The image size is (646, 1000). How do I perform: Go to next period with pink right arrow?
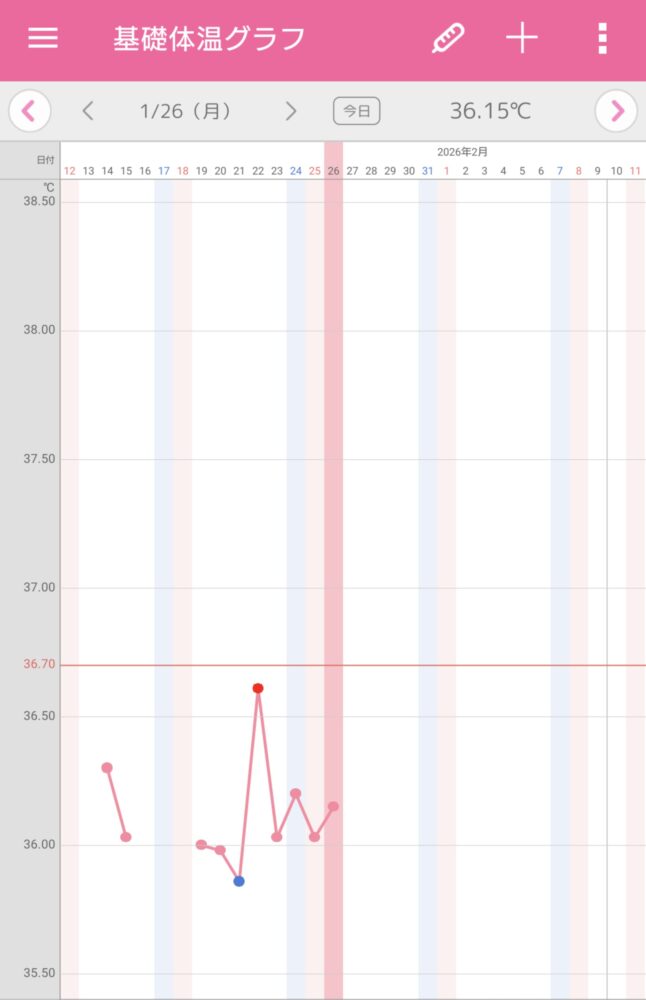(616, 111)
